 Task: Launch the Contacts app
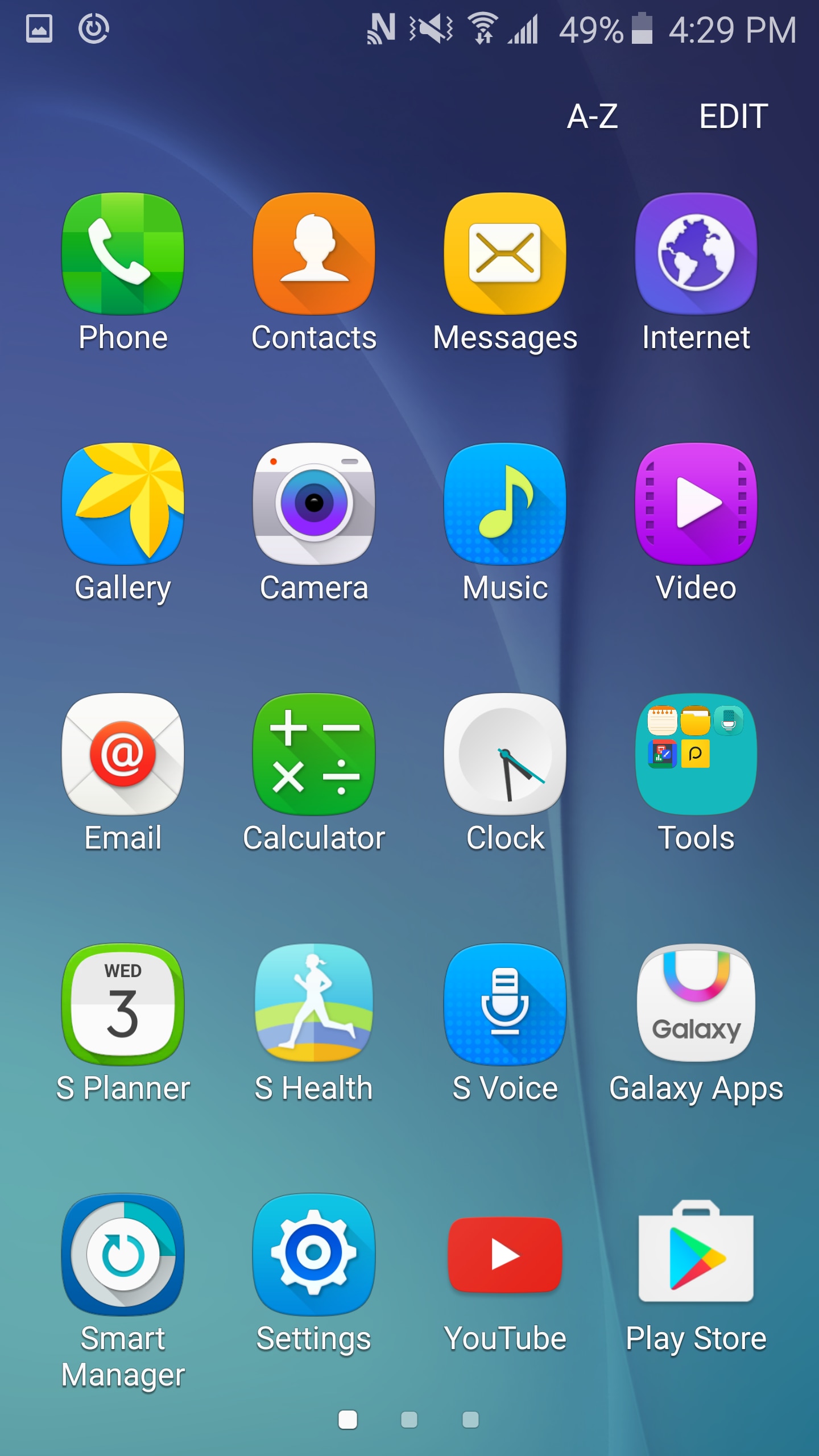coord(314,254)
